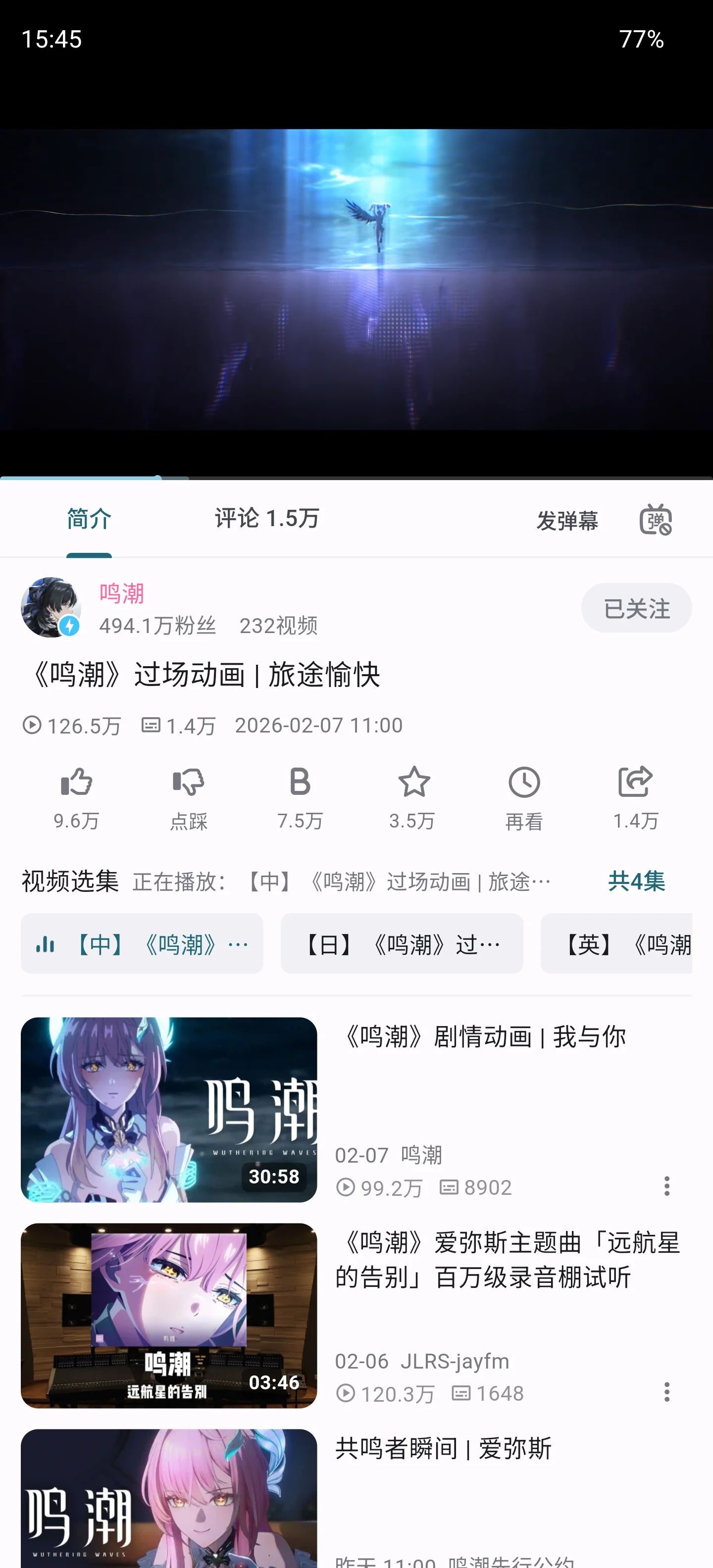The height and width of the screenshot is (1568, 713).
Task: Expand the episode list via 共4集
Action: 636,881
